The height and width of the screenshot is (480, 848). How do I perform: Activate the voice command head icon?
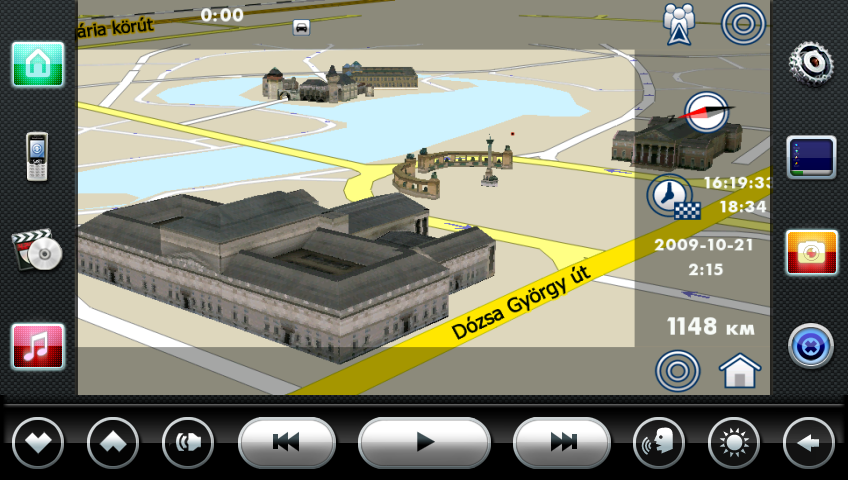pyautogui.click(x=659, y=442)
